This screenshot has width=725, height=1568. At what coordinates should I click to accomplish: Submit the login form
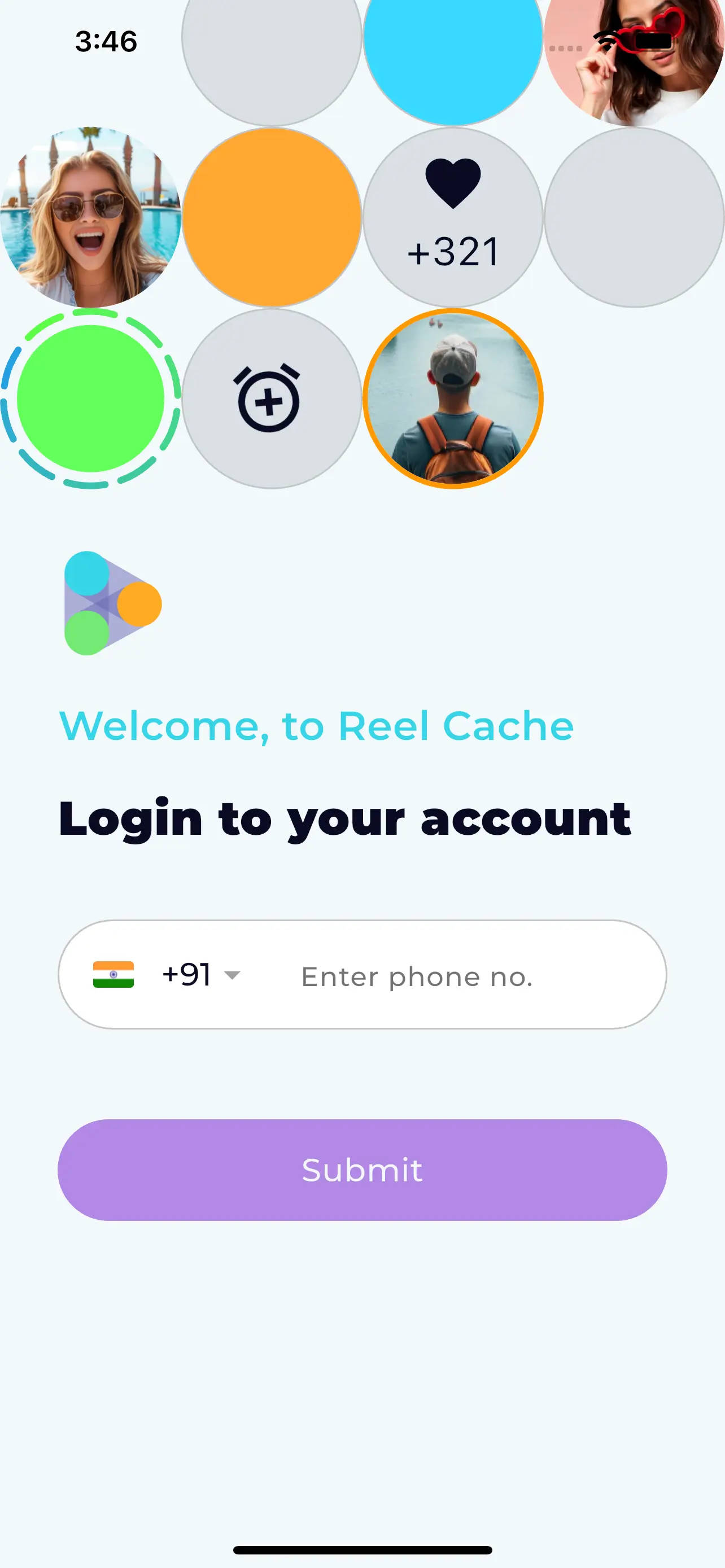[x=362, y=1170]
